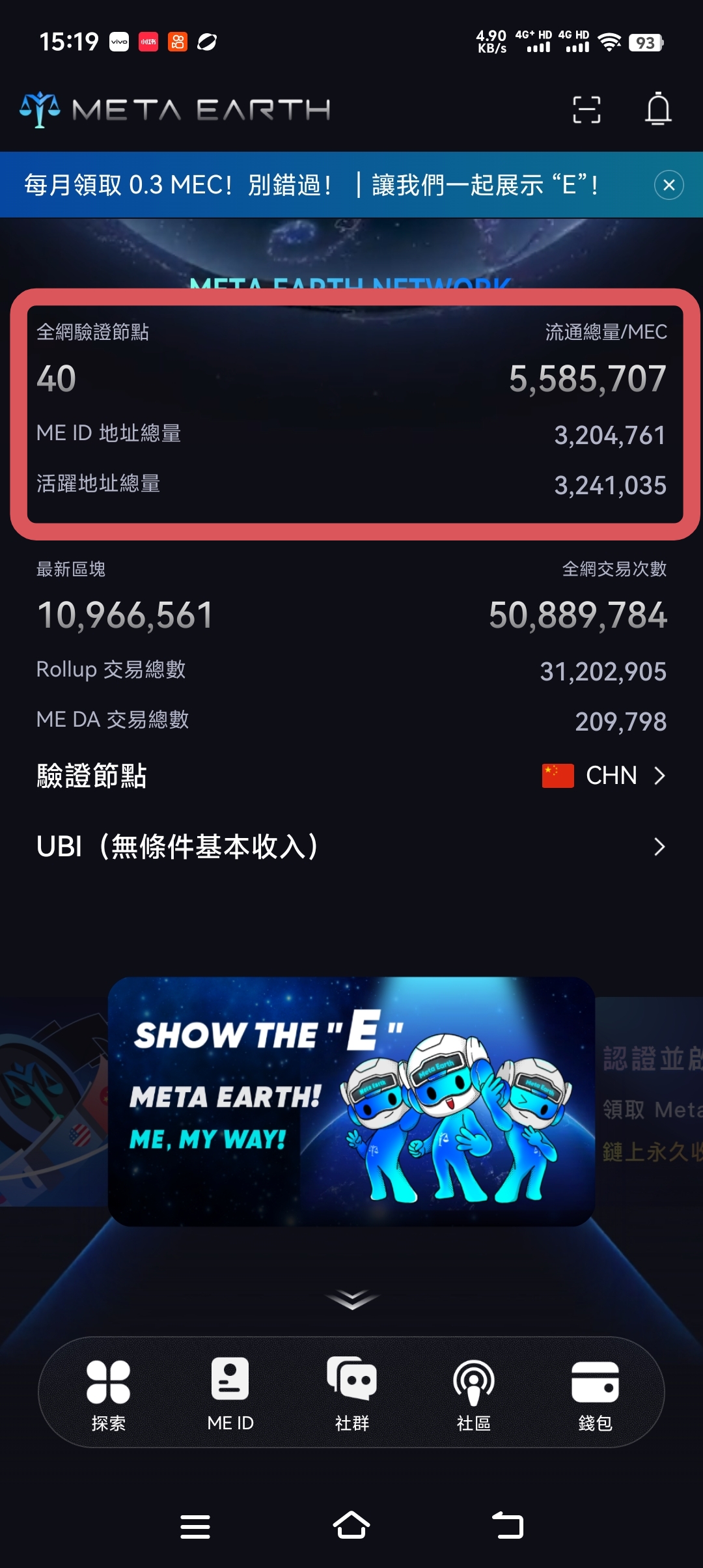The height and width of the screenshot is (1568, 703).
Task: Go to the system home screen
Action: point(351,1526)
